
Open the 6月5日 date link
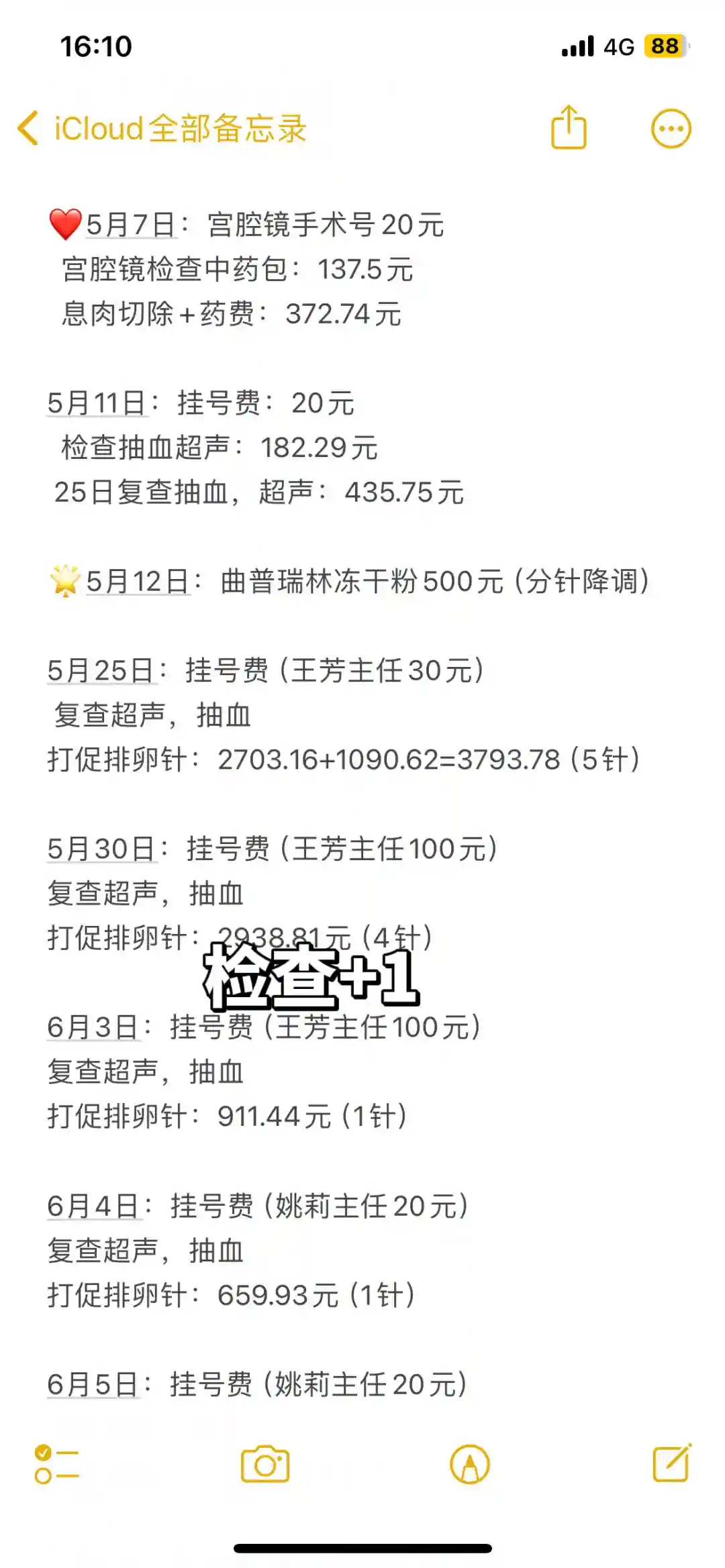[93, 1384]
